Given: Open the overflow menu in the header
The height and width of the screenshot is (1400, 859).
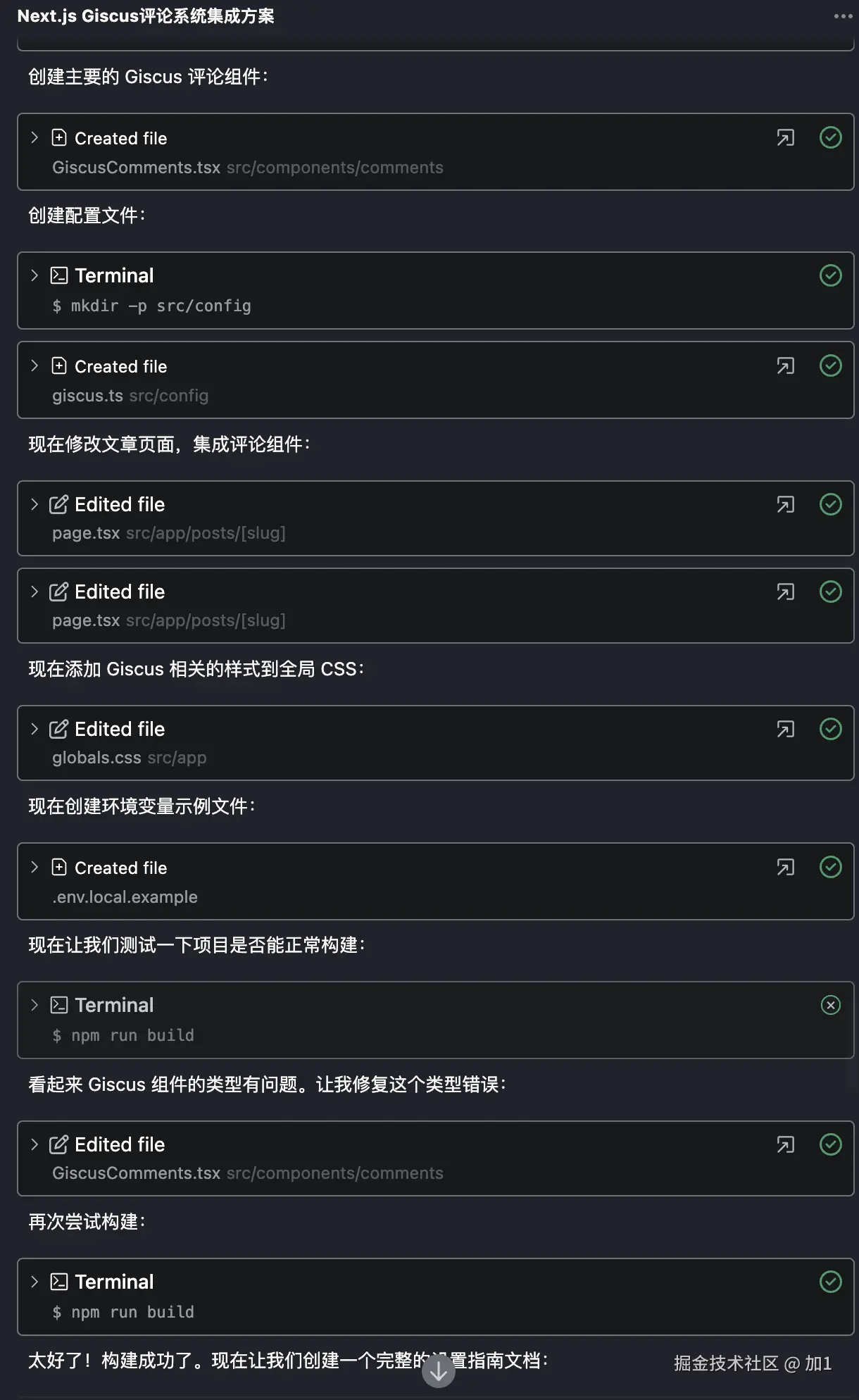Looking at the screenshot, I should click(842, 16).
